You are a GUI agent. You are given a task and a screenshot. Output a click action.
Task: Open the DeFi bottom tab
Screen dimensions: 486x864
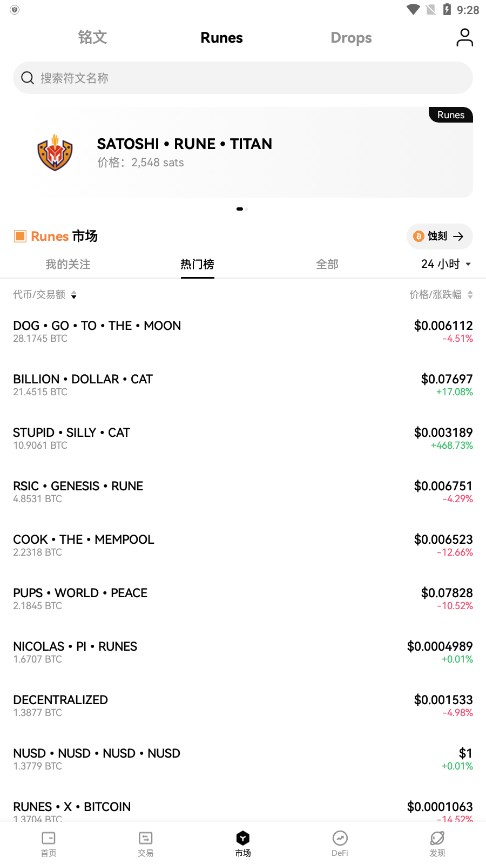(x=340, y=844)
